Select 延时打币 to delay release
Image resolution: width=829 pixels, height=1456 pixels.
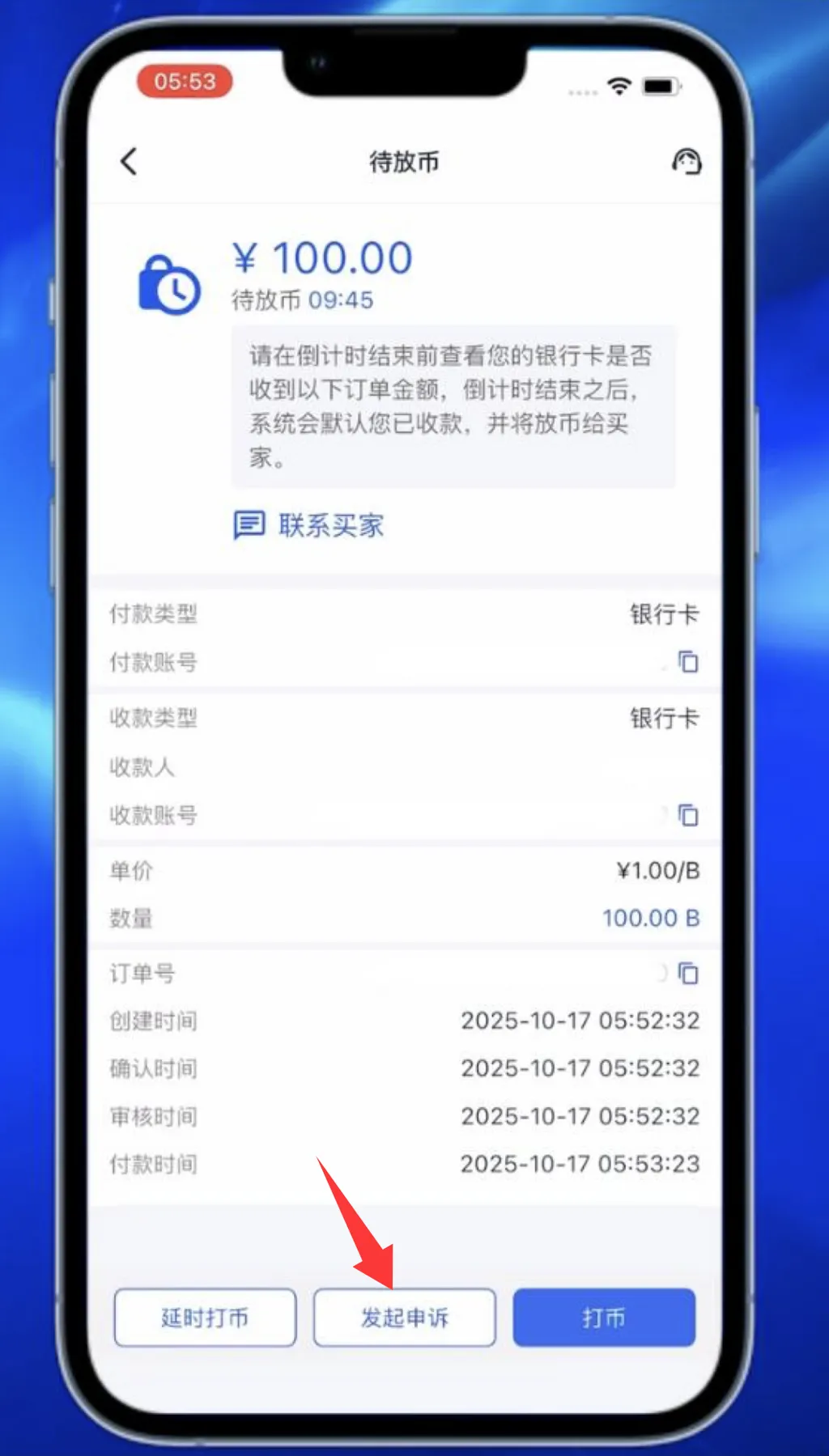[x=205, y=1318]
